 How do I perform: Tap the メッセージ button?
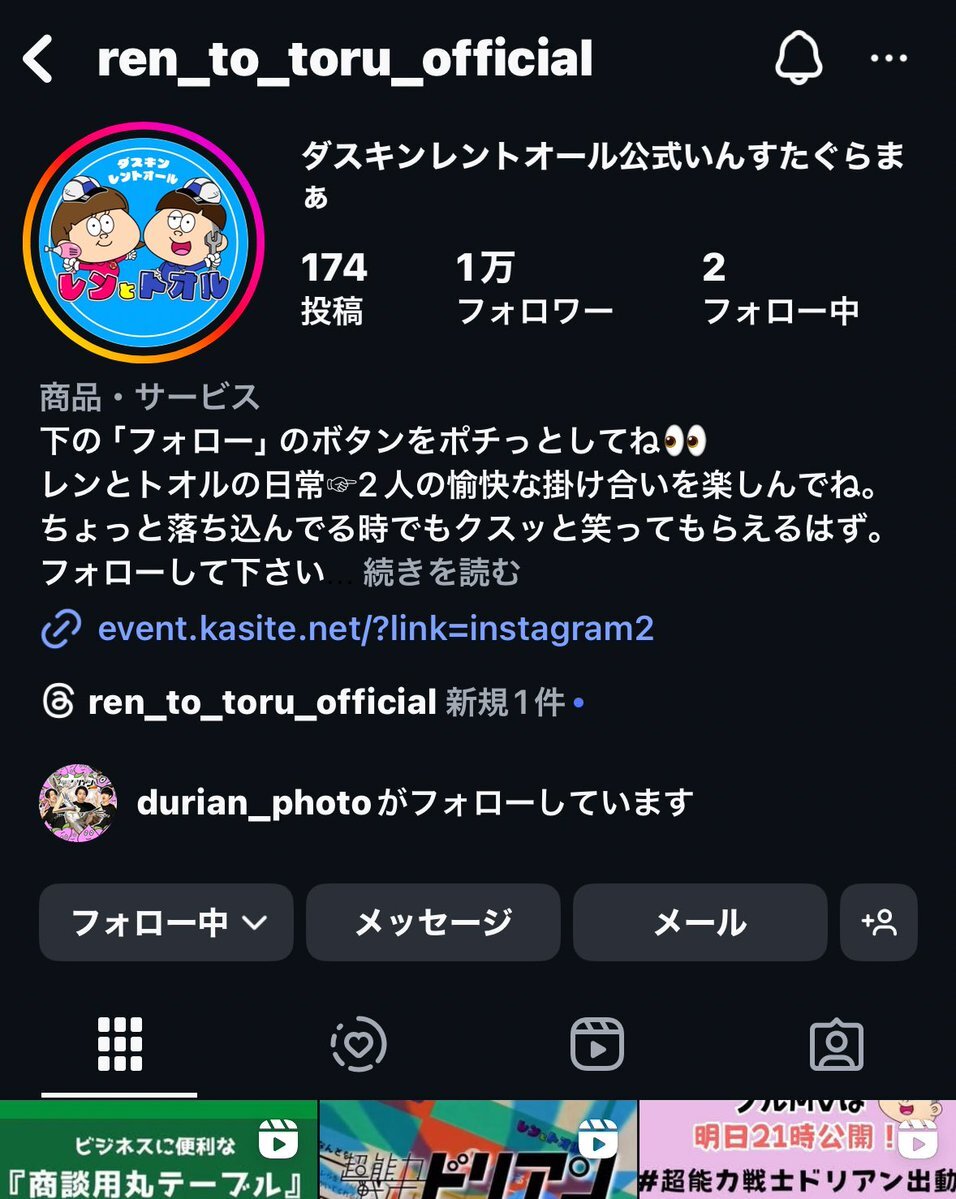pos(433,922)
